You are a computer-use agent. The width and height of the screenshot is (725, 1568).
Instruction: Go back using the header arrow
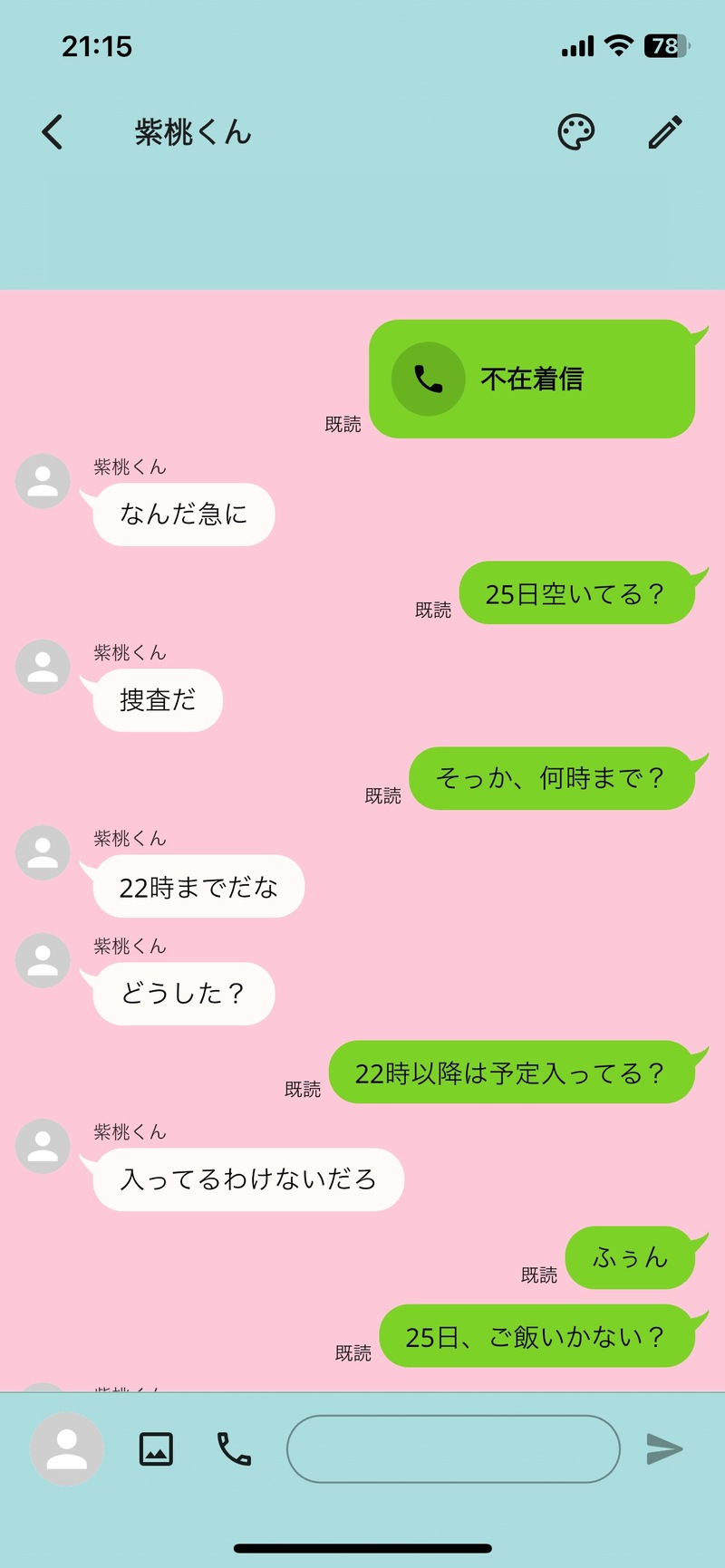point(53,132)
